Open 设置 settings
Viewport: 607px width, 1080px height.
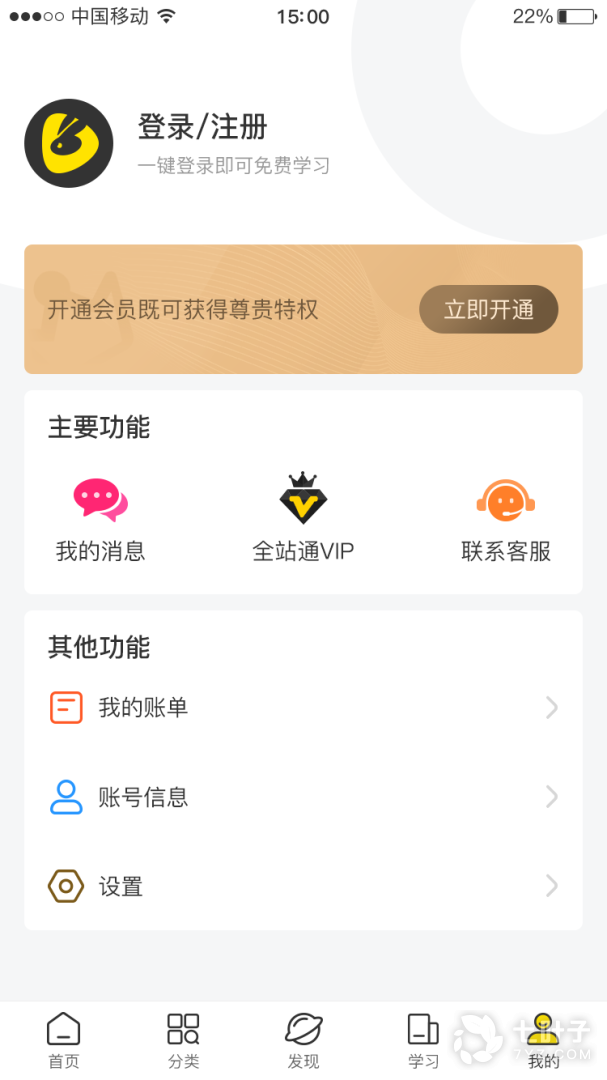click(x=303, y=886)
